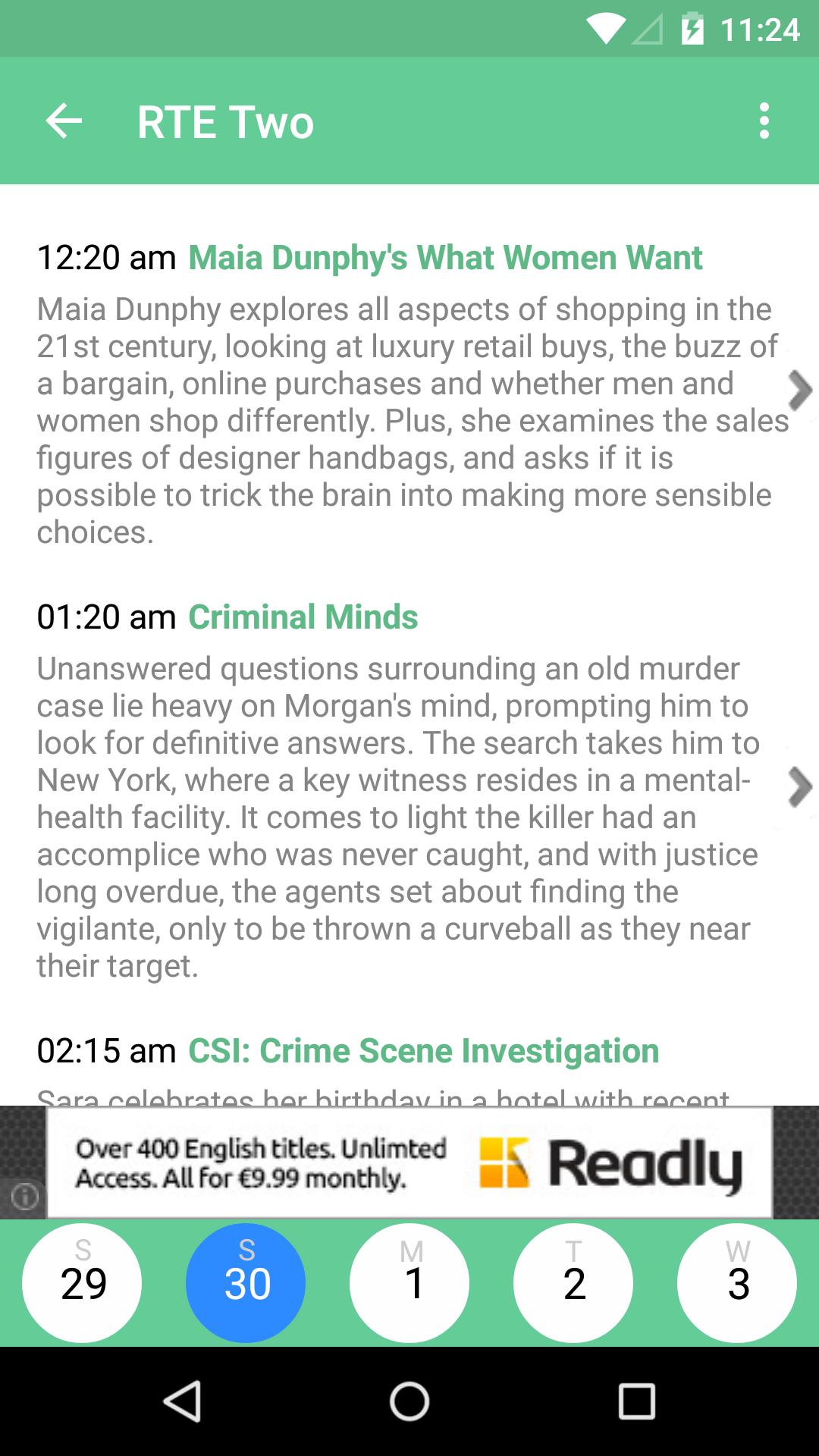Switch to Wednesday 3 schedule
The height and width of the screenshot is (1456, 819).
tap(737, 1283)
